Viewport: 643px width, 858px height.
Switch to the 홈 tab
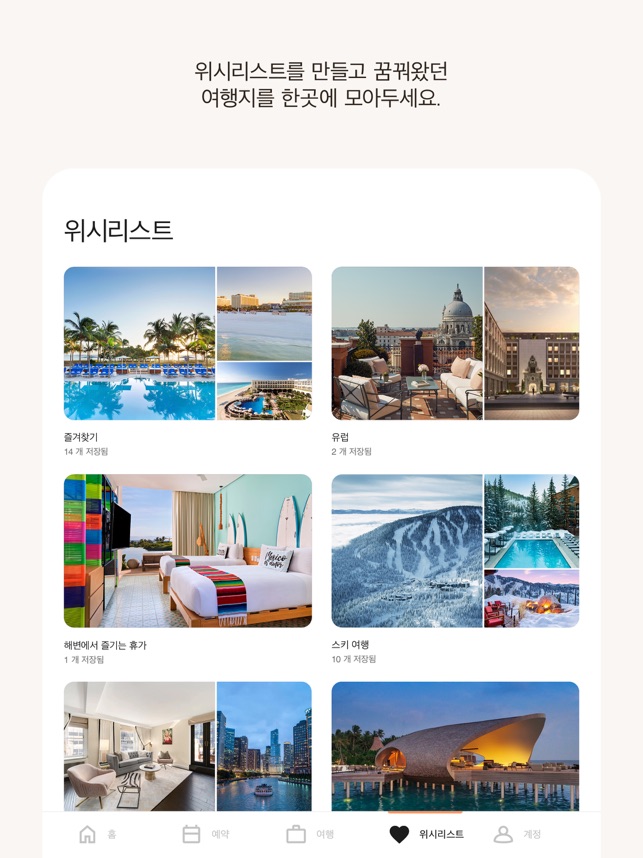97,834
